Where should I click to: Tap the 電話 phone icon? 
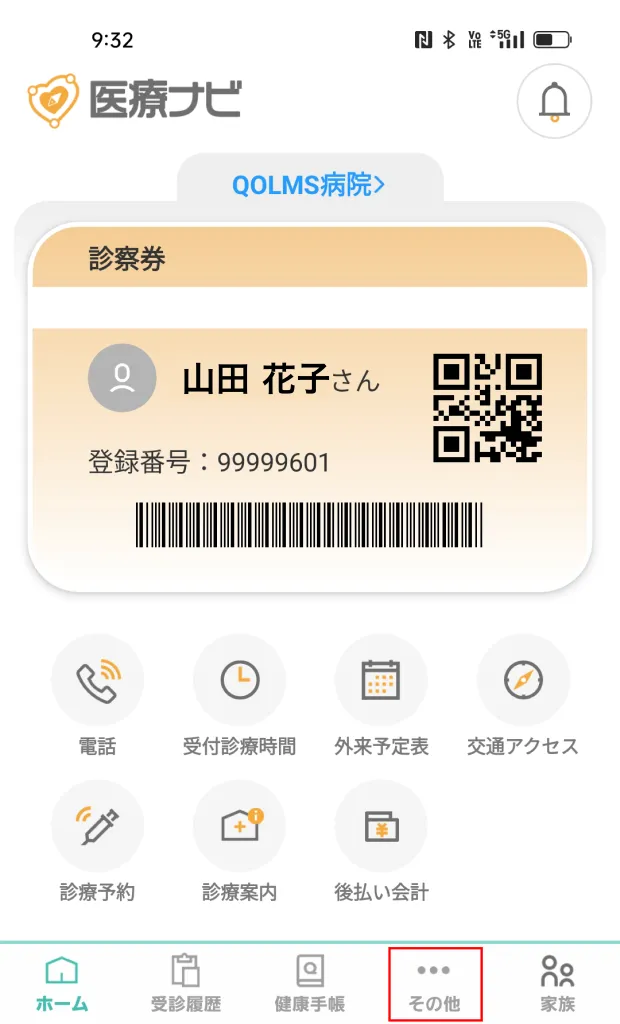97,680
